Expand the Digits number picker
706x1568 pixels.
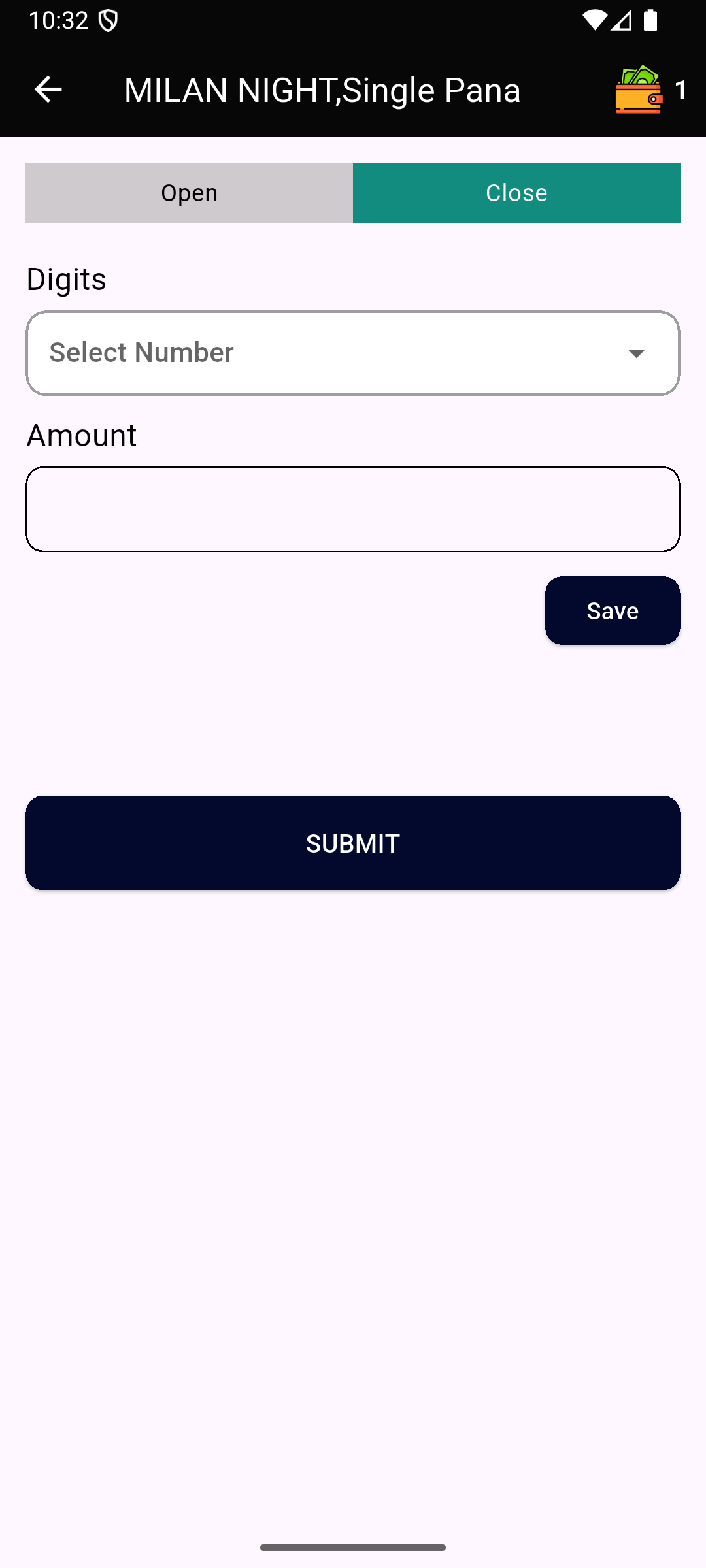click(x=353, y=353)
